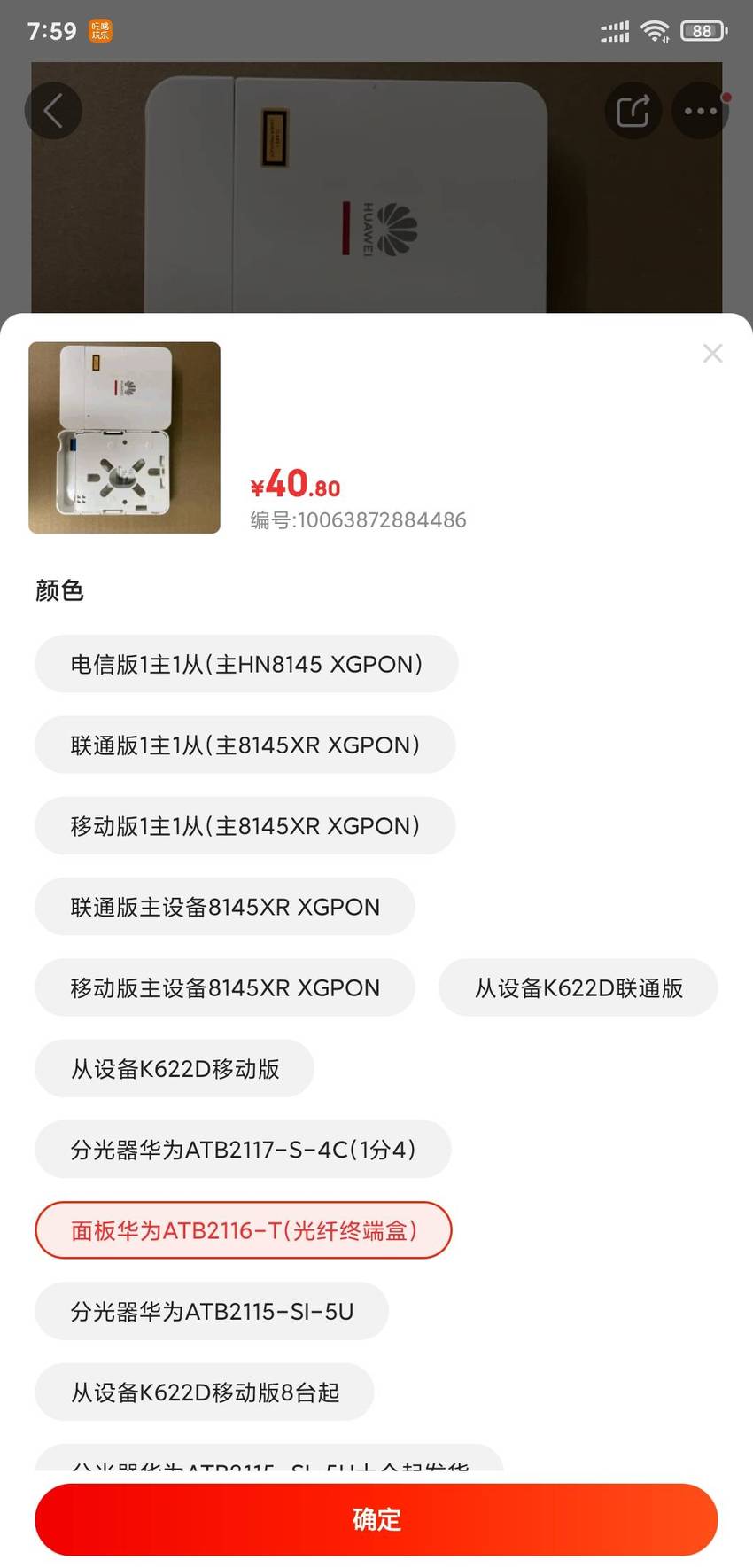Select 电信版1主1从(主HN8145 XGPON)
Image resolution: width=753 pixels, height=1568 pixels.
coord(246,664)
